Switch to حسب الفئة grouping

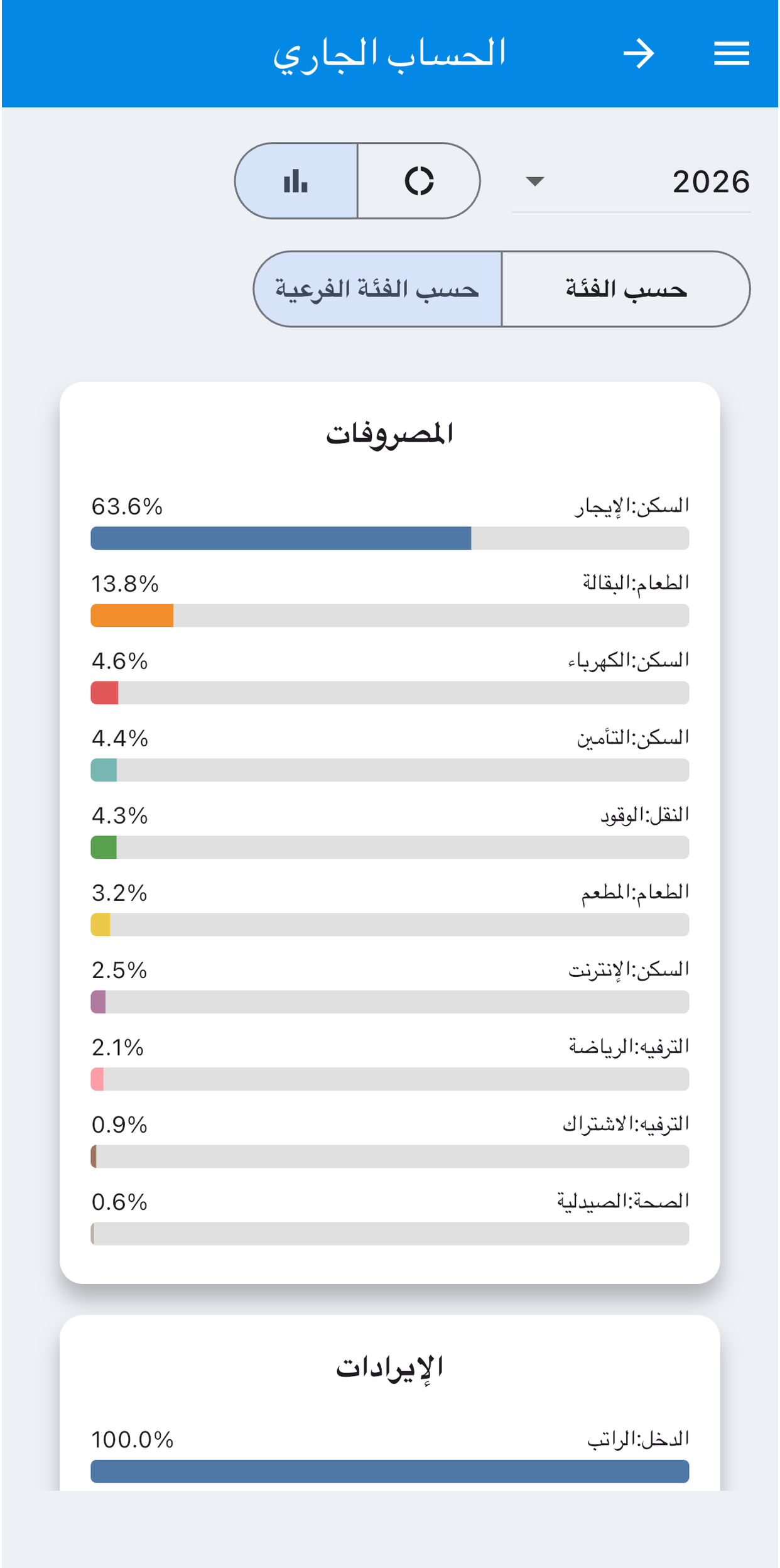click(626, 289)
